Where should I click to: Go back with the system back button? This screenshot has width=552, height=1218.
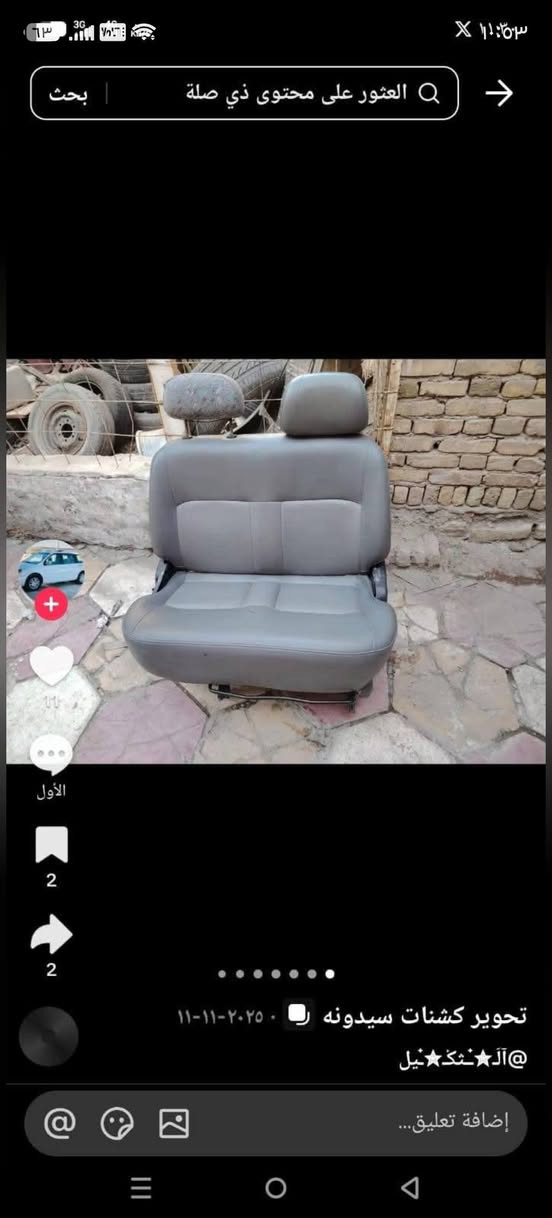pos(410,1188)
